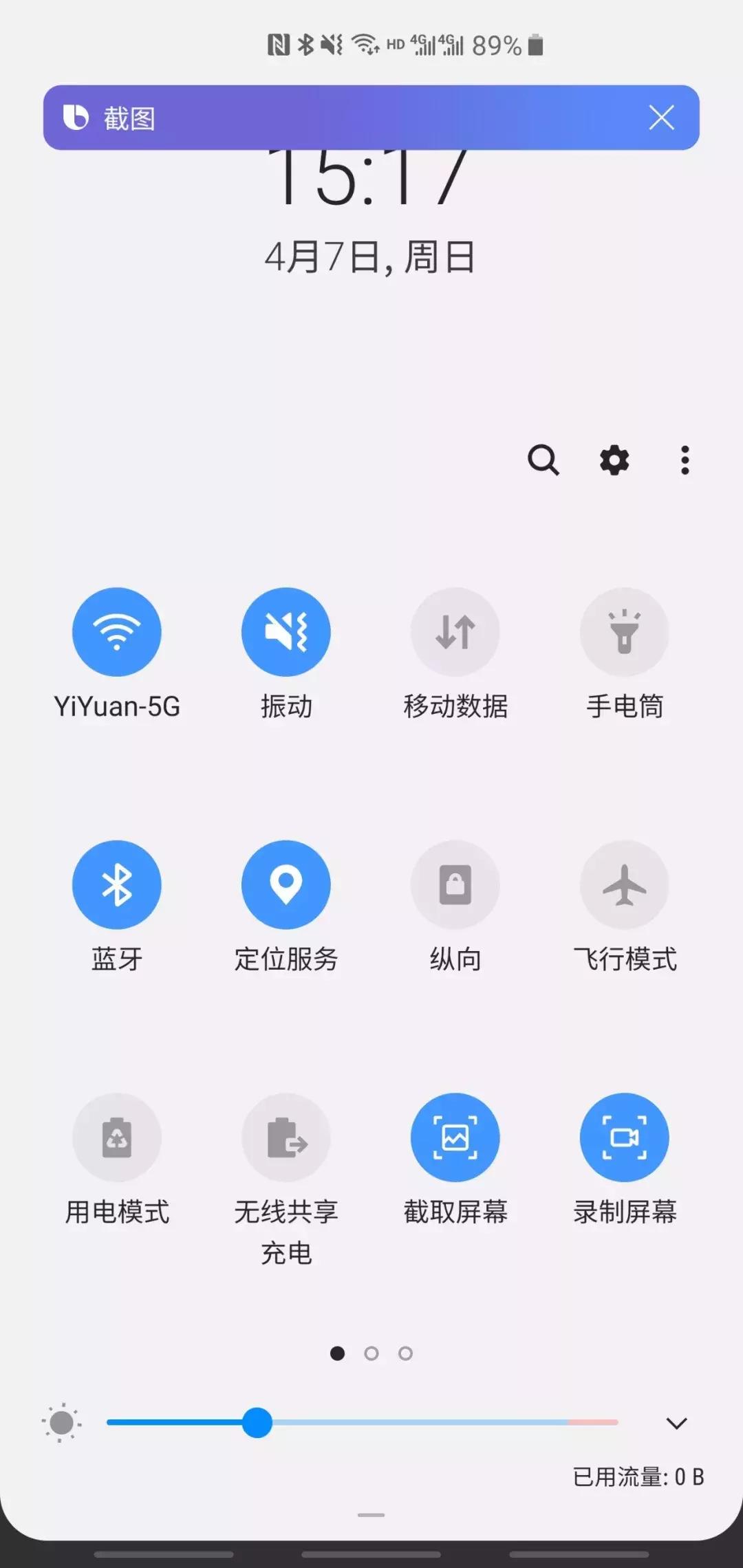Go to the second quick settings page dot

coord(371,1353)
